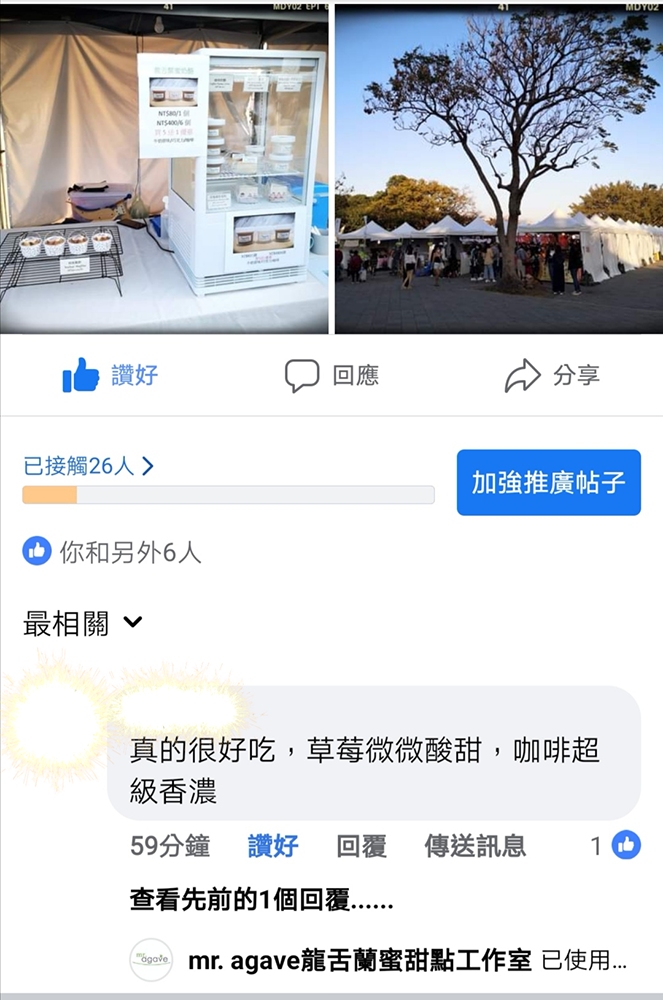Expand the 最相關 comment sorting dropdown
Screen dimensions: 663x1000
click(84, 623)
